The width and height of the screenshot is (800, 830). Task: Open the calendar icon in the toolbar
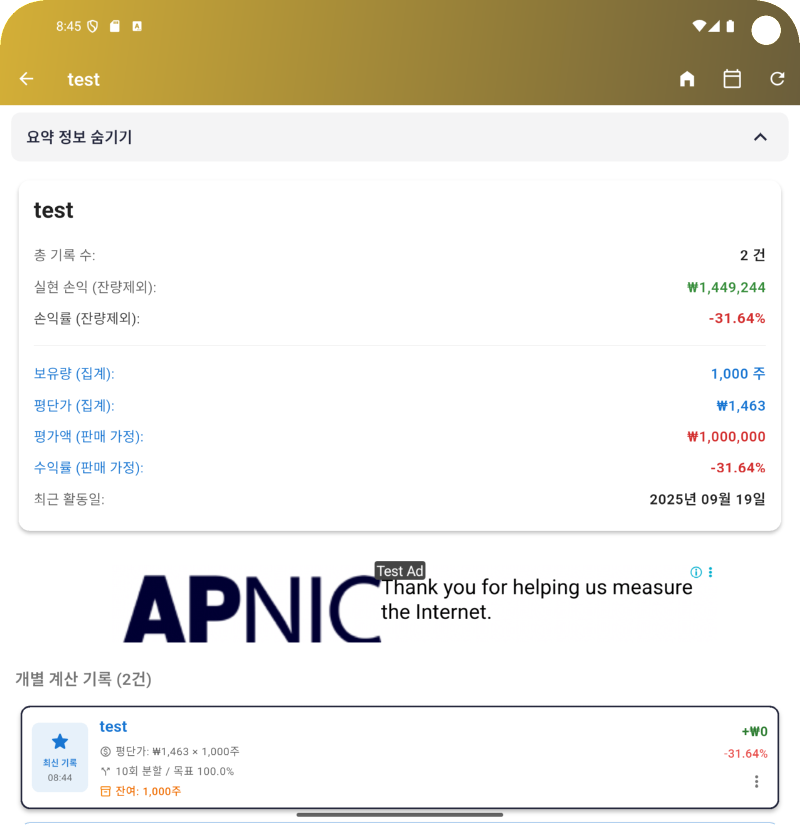(x=732, y=79)
